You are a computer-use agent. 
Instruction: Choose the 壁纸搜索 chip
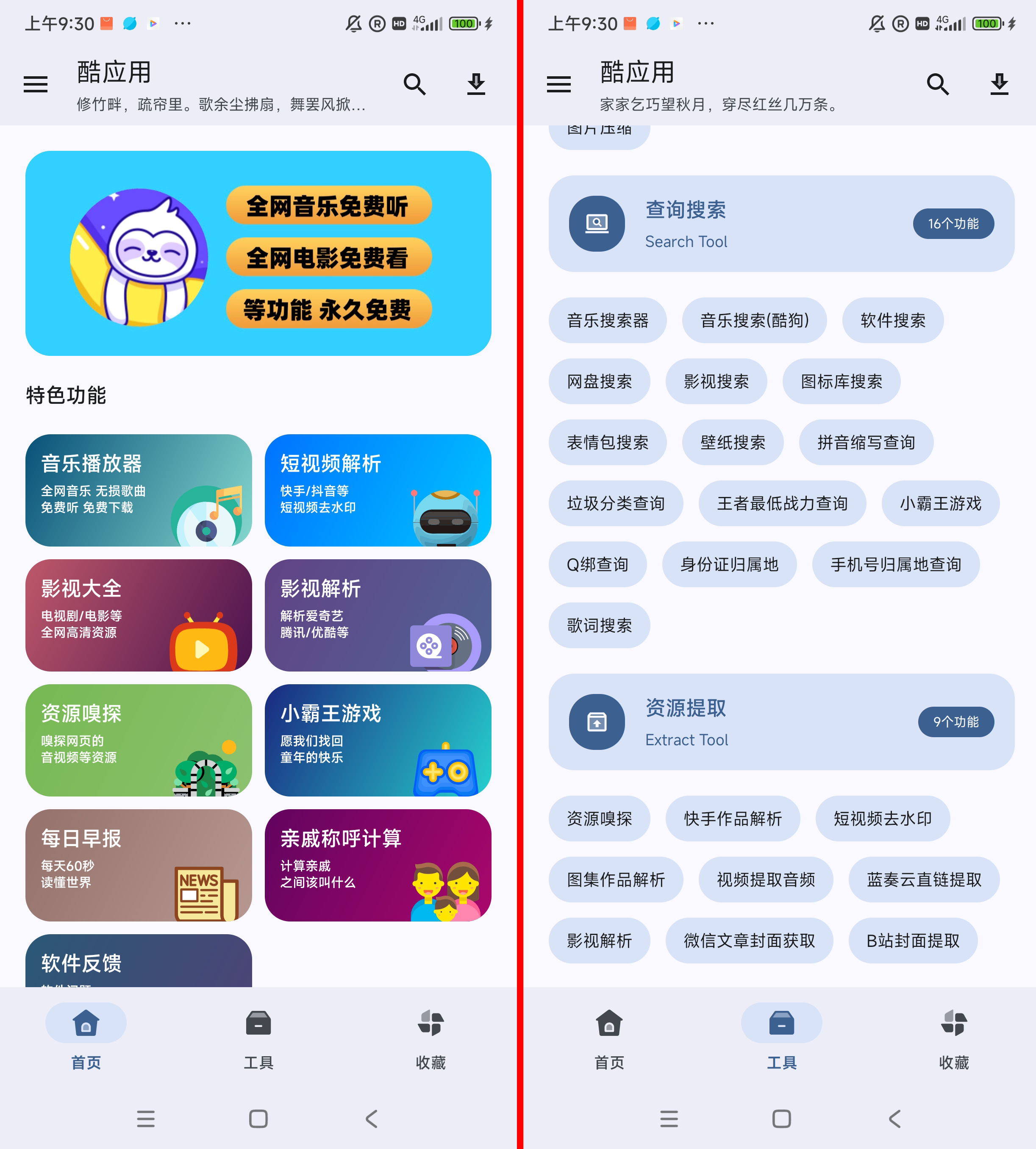click(x=732, y=442)
